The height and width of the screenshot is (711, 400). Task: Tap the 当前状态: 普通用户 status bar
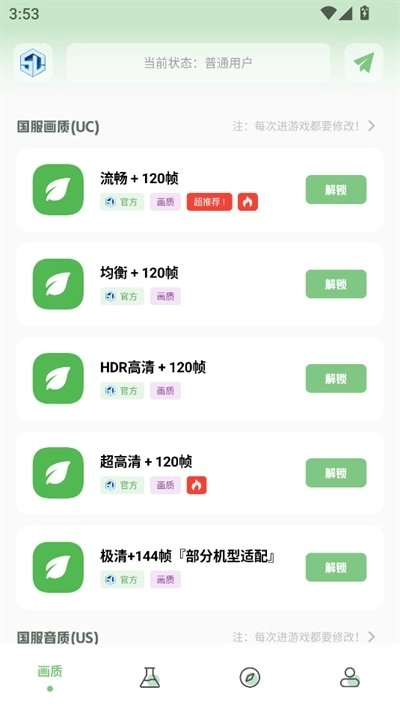(x=198, y=63)
